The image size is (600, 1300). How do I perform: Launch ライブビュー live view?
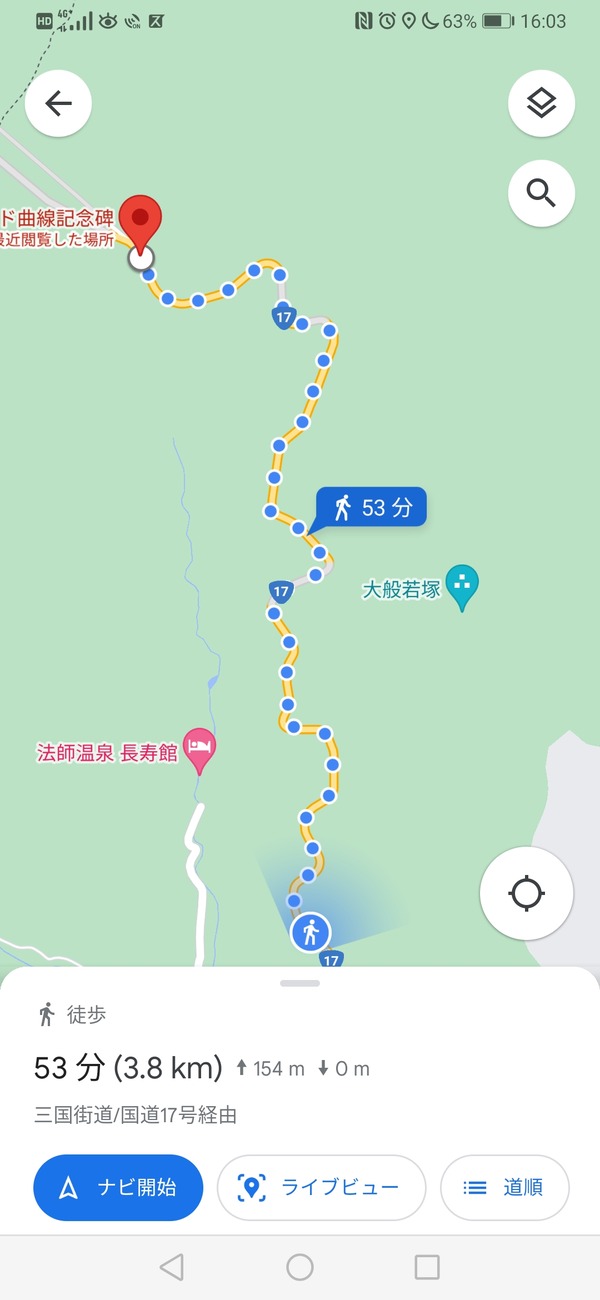(x=321, y=1187)
